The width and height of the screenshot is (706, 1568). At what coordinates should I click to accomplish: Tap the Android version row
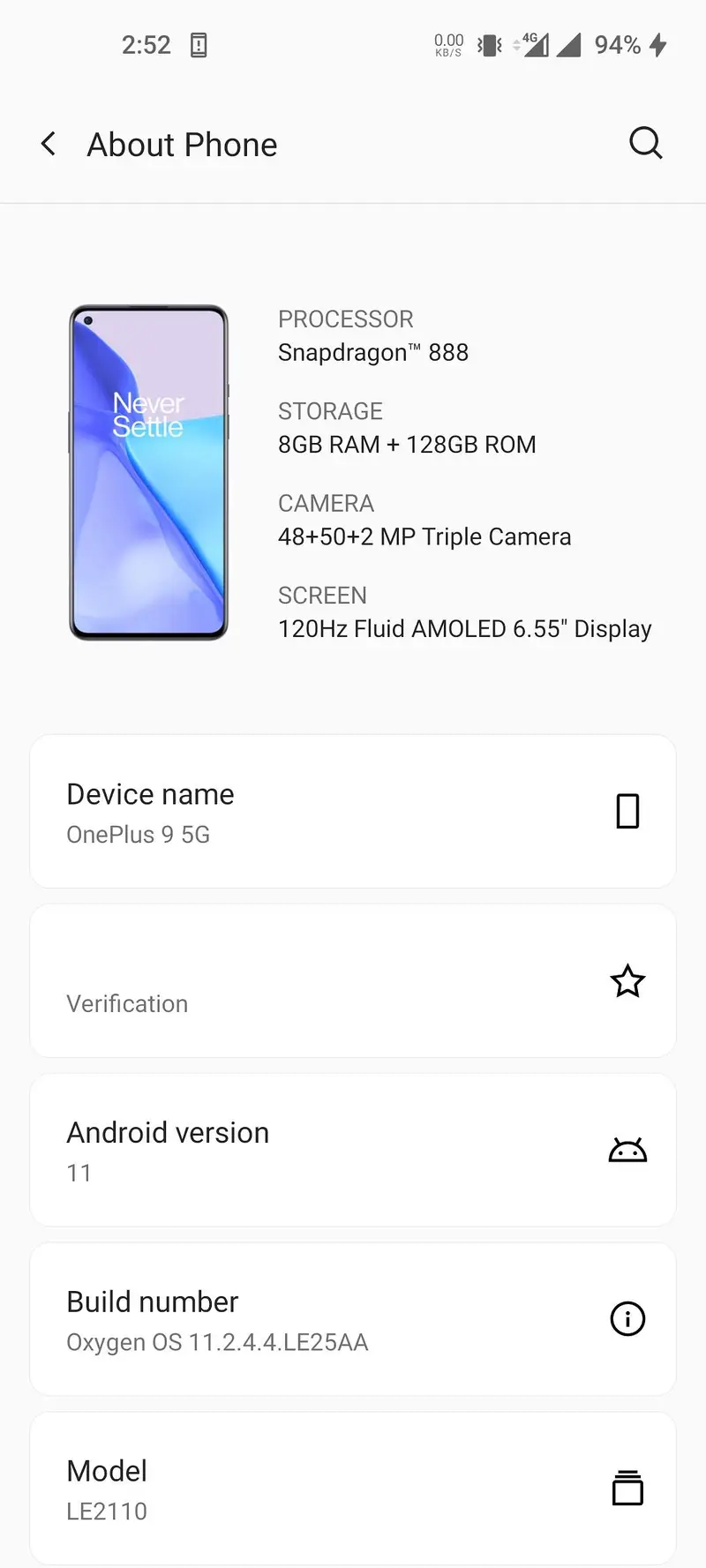353,1150
